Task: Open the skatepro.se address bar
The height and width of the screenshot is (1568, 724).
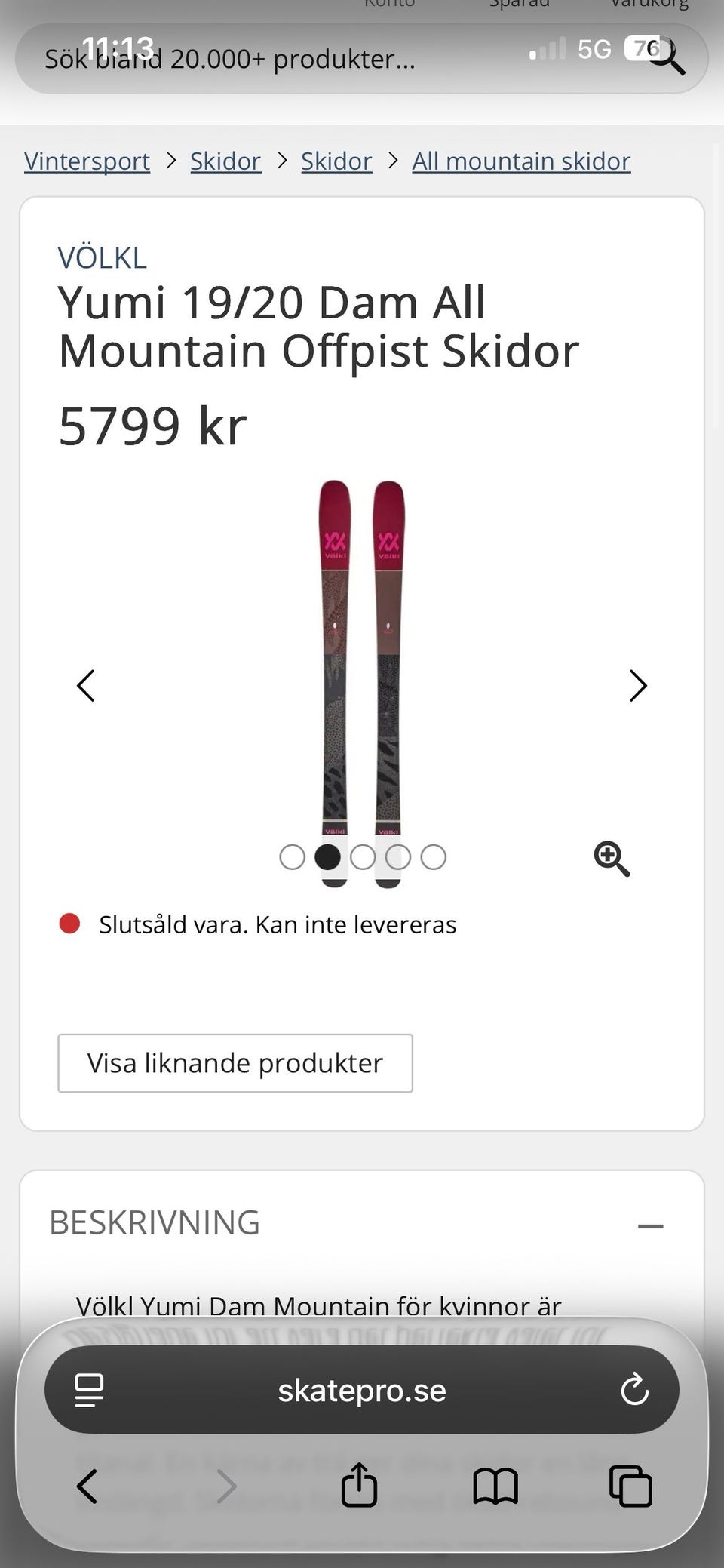Action: (362, 1390)
